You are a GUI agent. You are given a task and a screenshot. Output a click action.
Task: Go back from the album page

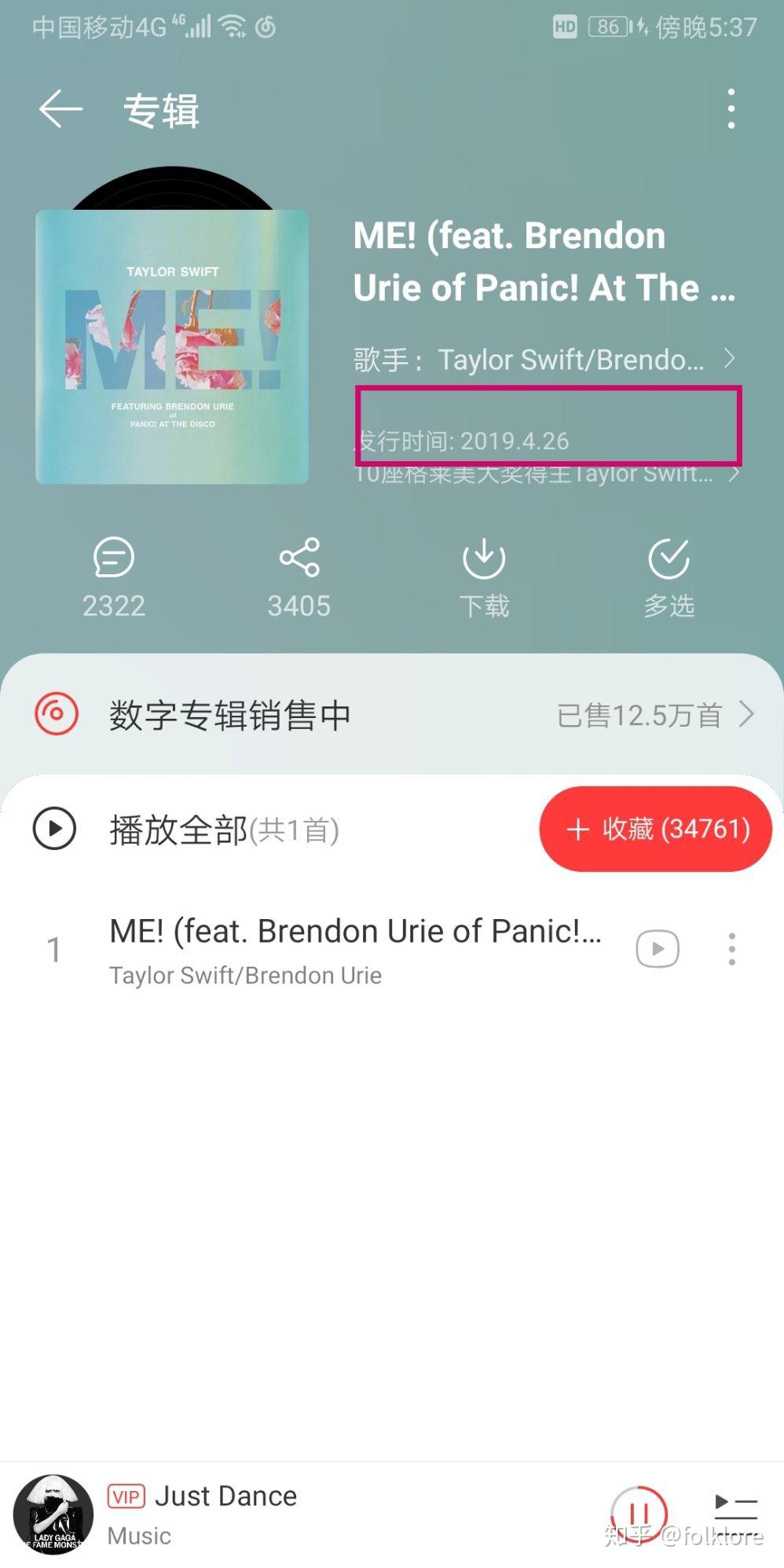click(60, 109)
